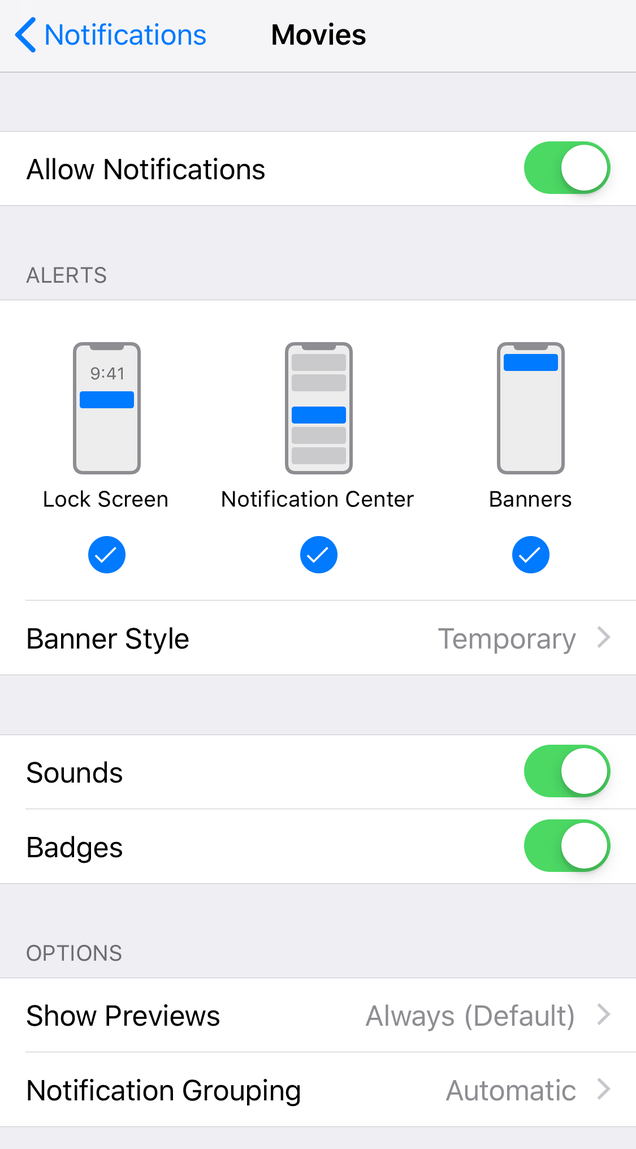
Task: Uncheck the Notification Center alert option
Action: 319,555
